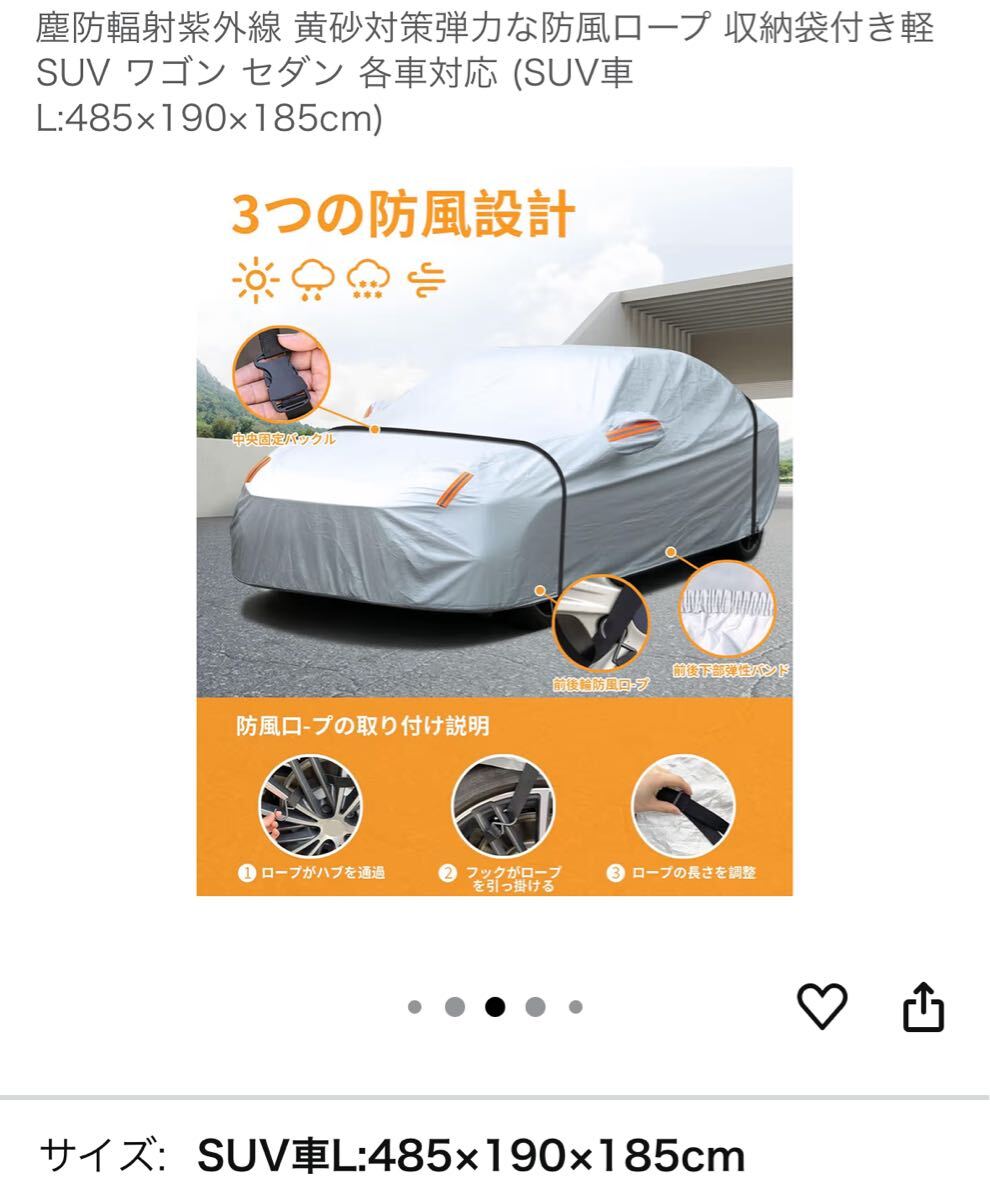Tap the image carousel page indicator

pyautogui.click(x=494, y=1007)
